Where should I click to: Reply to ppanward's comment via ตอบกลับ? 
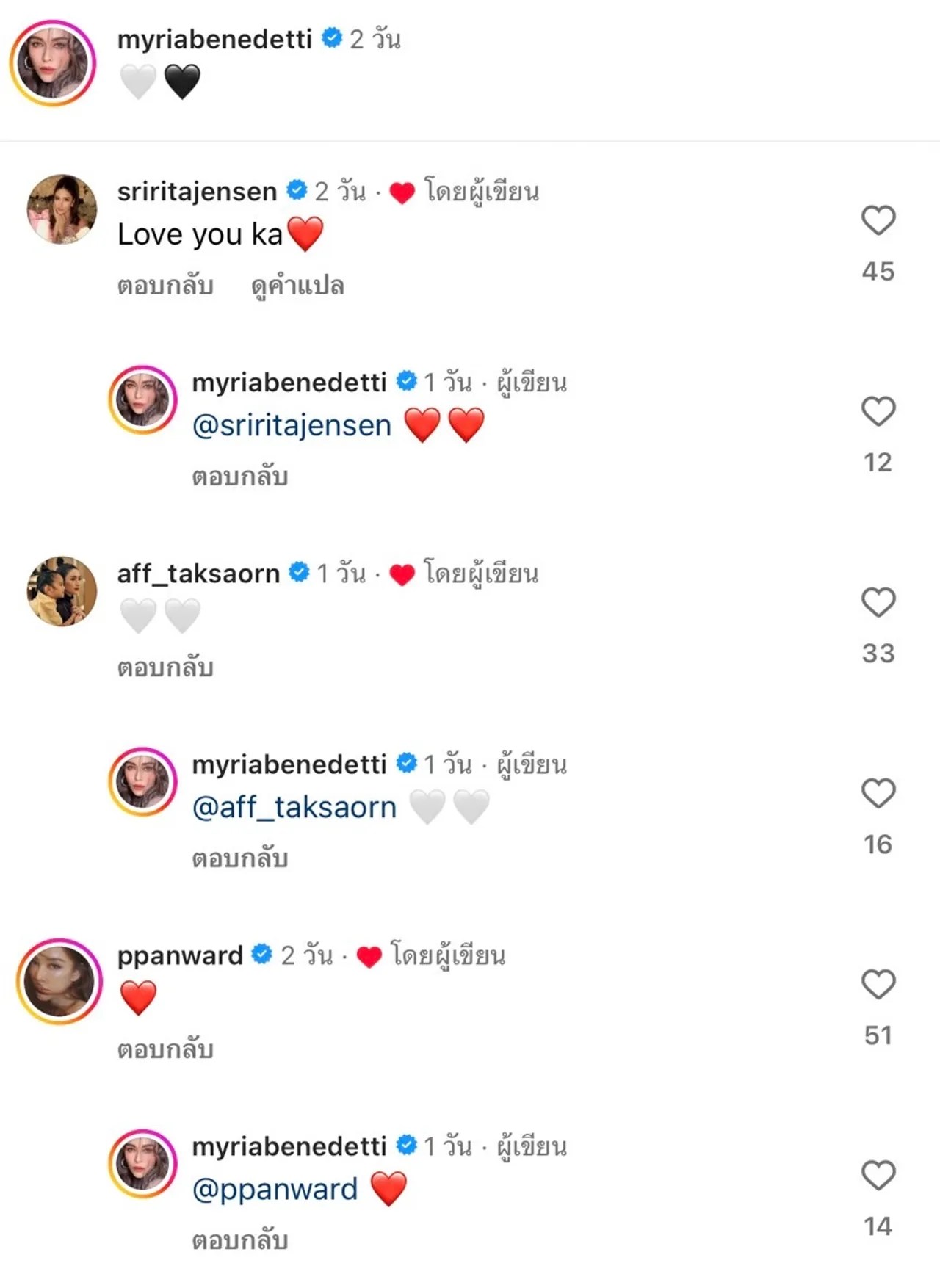(x=165, y=1049)
